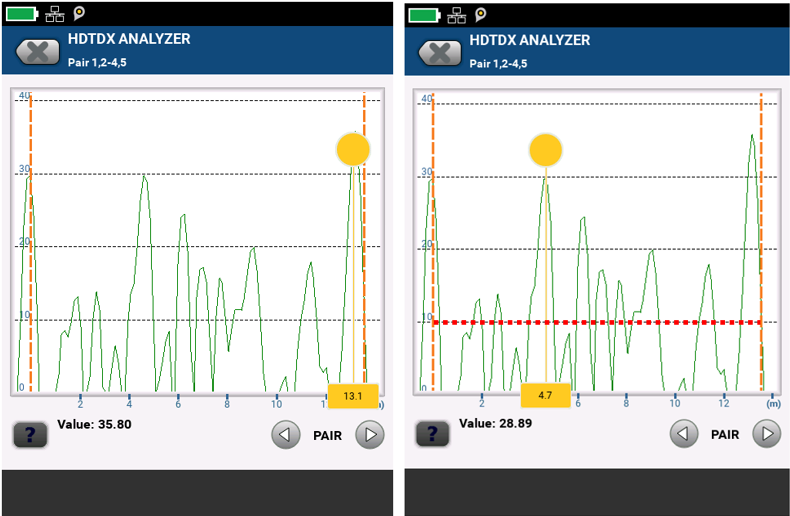Go to previous pair on Value 28.89 screen
The width and height of the screenshot is (790, 516).
684,433
